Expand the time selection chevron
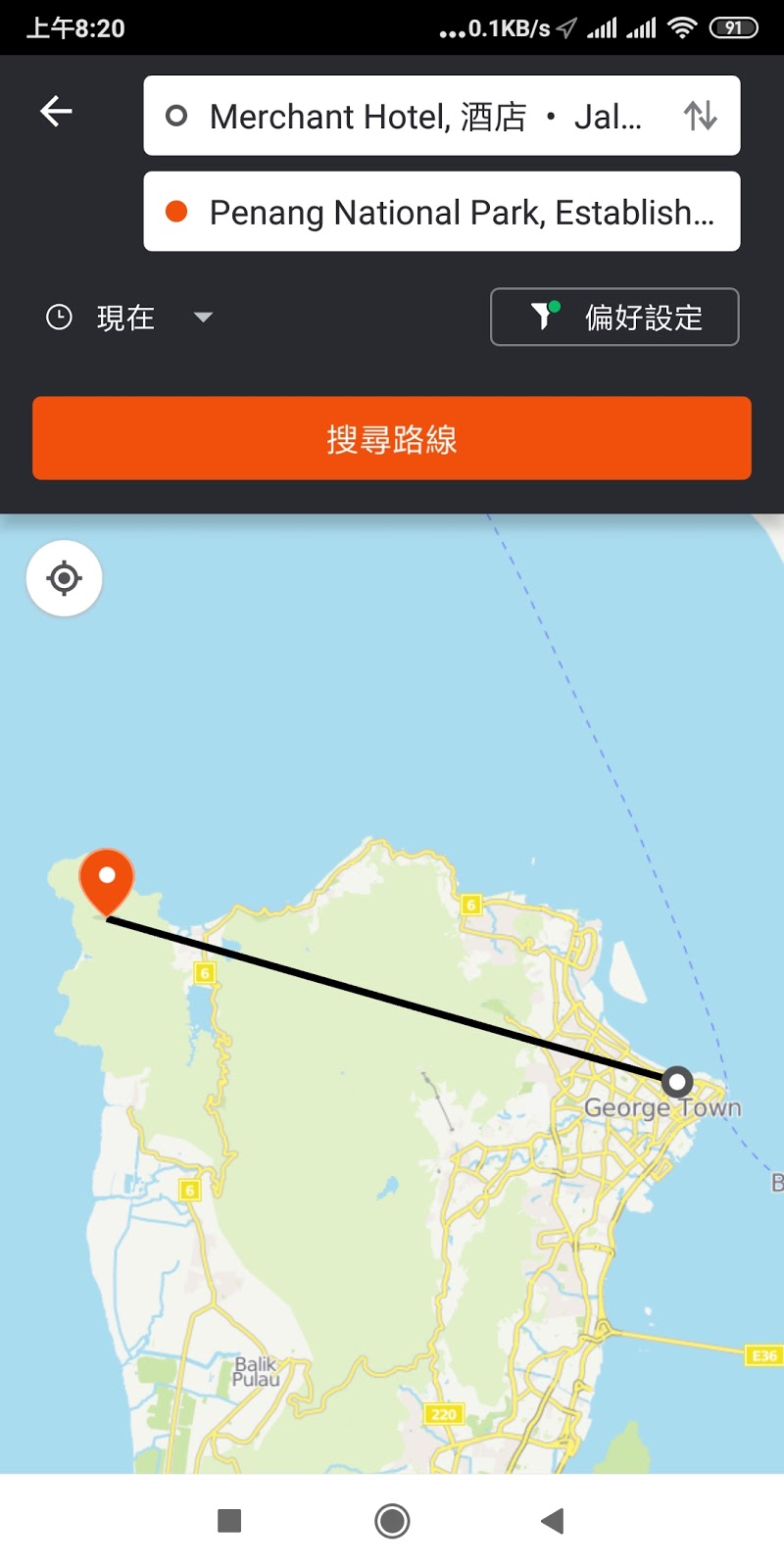This screenshot has width=784, height=1568. point(203,318)
